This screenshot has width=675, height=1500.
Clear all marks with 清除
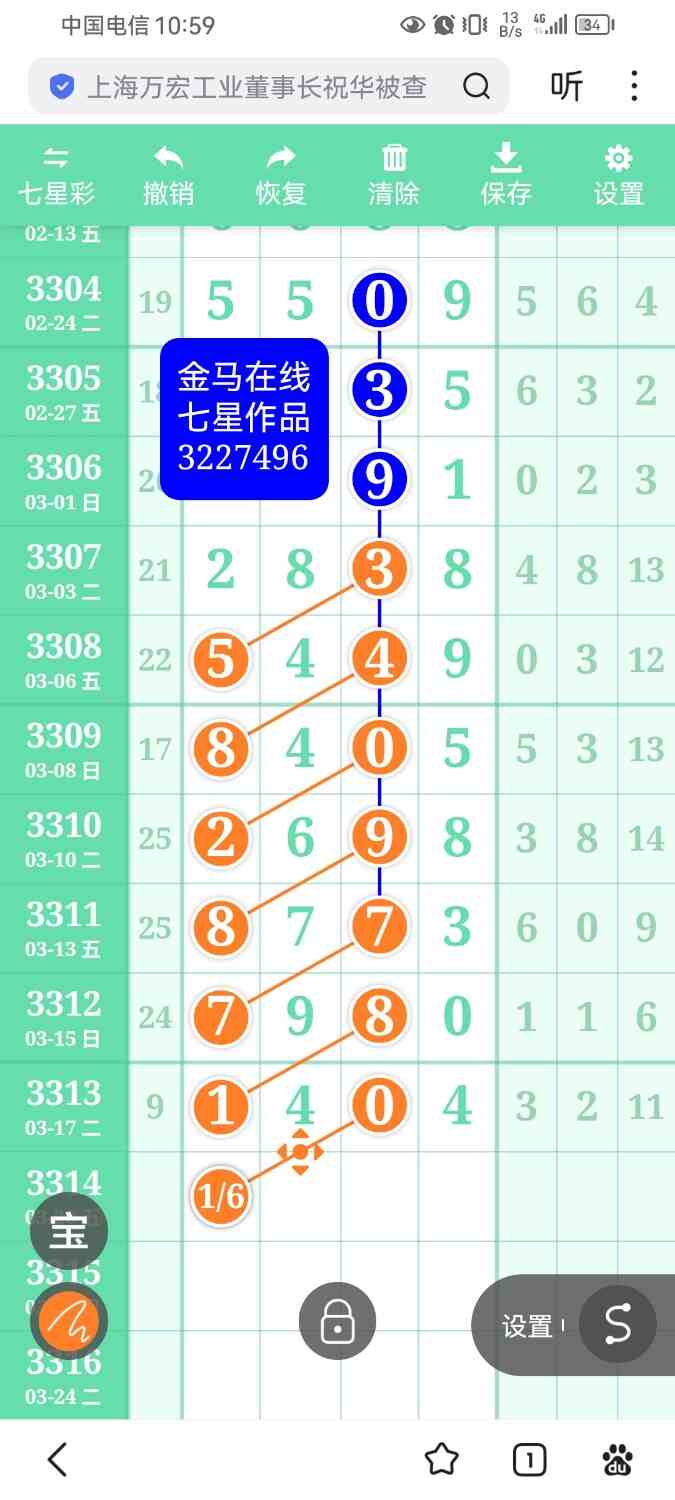click(x=394, y=175)
